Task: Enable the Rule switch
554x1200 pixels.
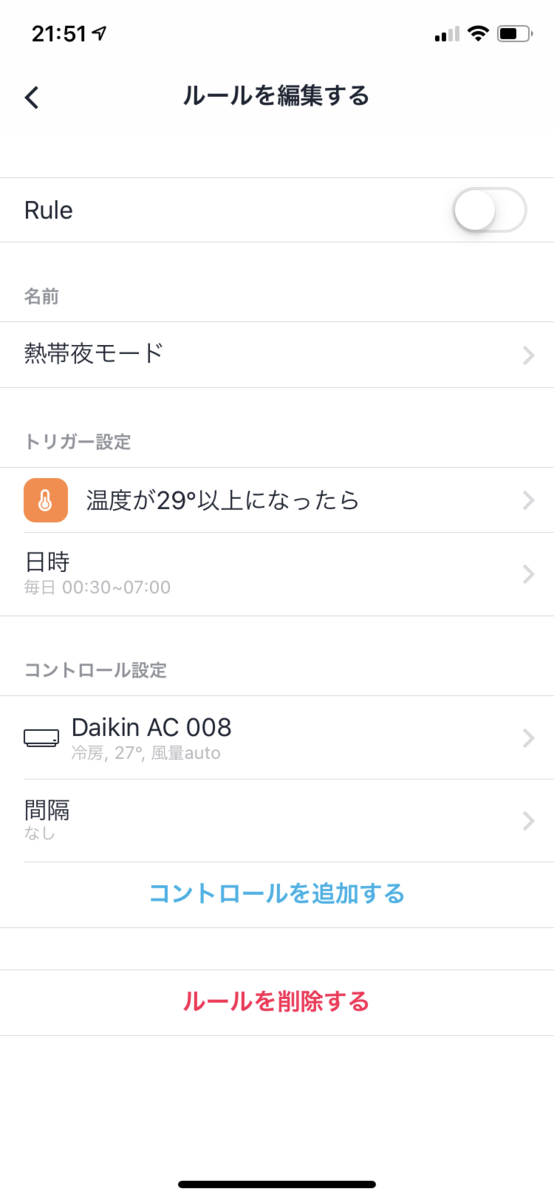Action: (489, 210)
